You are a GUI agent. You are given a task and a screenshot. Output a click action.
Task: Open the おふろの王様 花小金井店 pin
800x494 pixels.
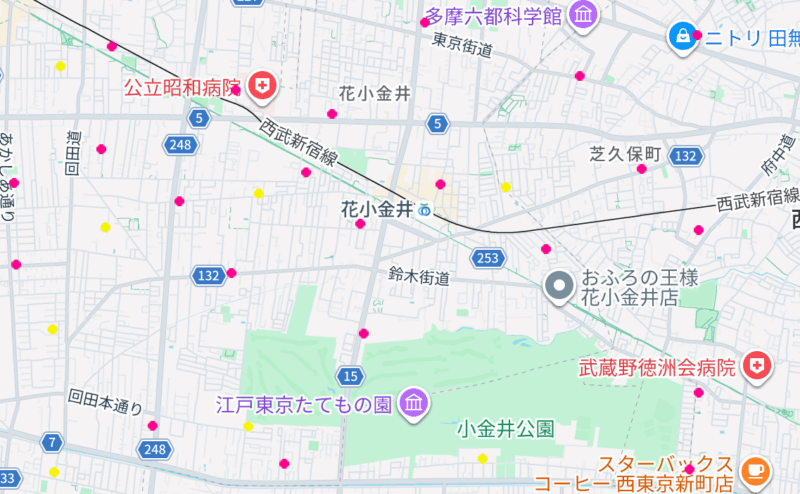559,287
